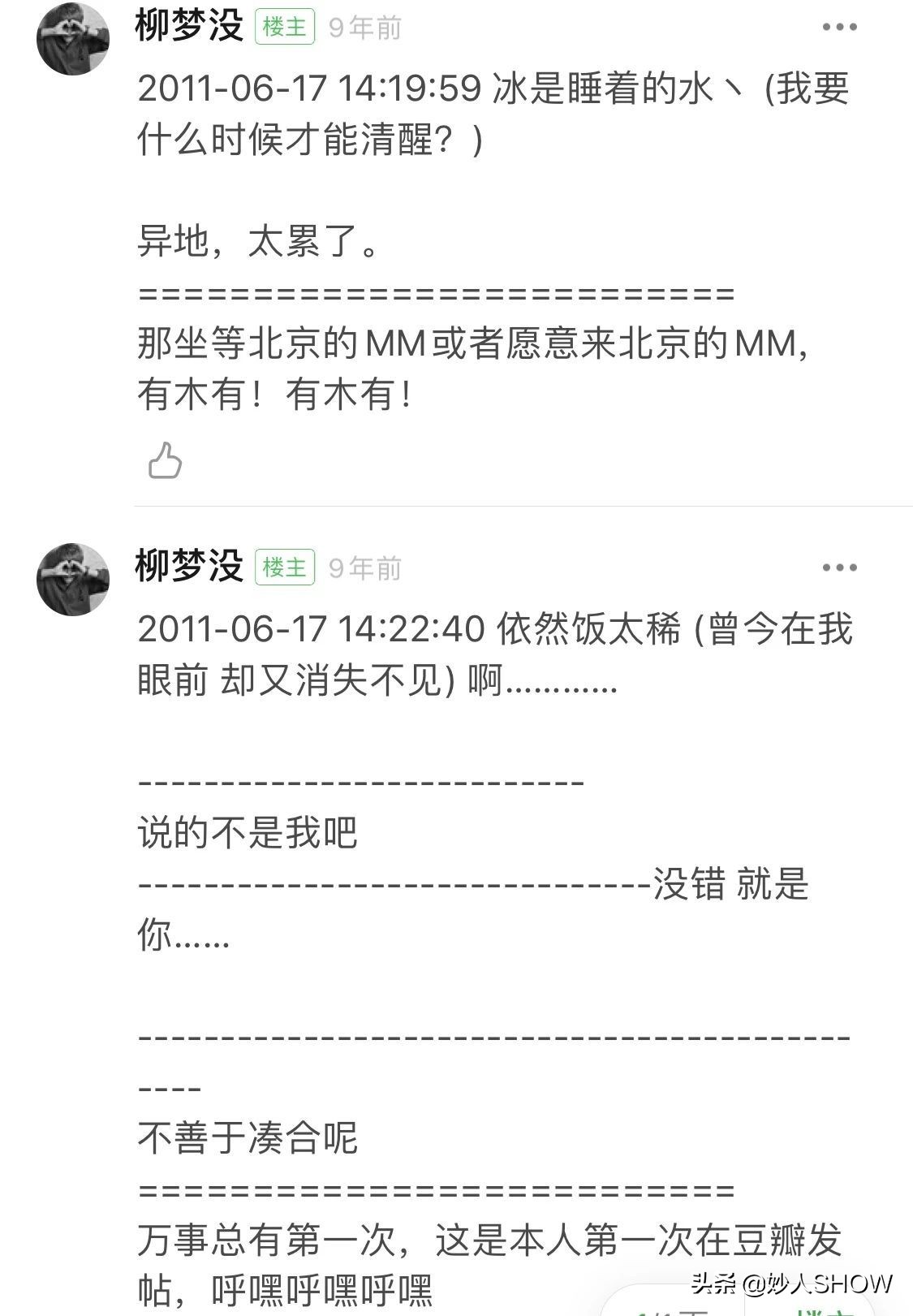Screen dimensions: 913x1316
Task: Click the 楼主 badge on the second post
Action: (286, 568)
